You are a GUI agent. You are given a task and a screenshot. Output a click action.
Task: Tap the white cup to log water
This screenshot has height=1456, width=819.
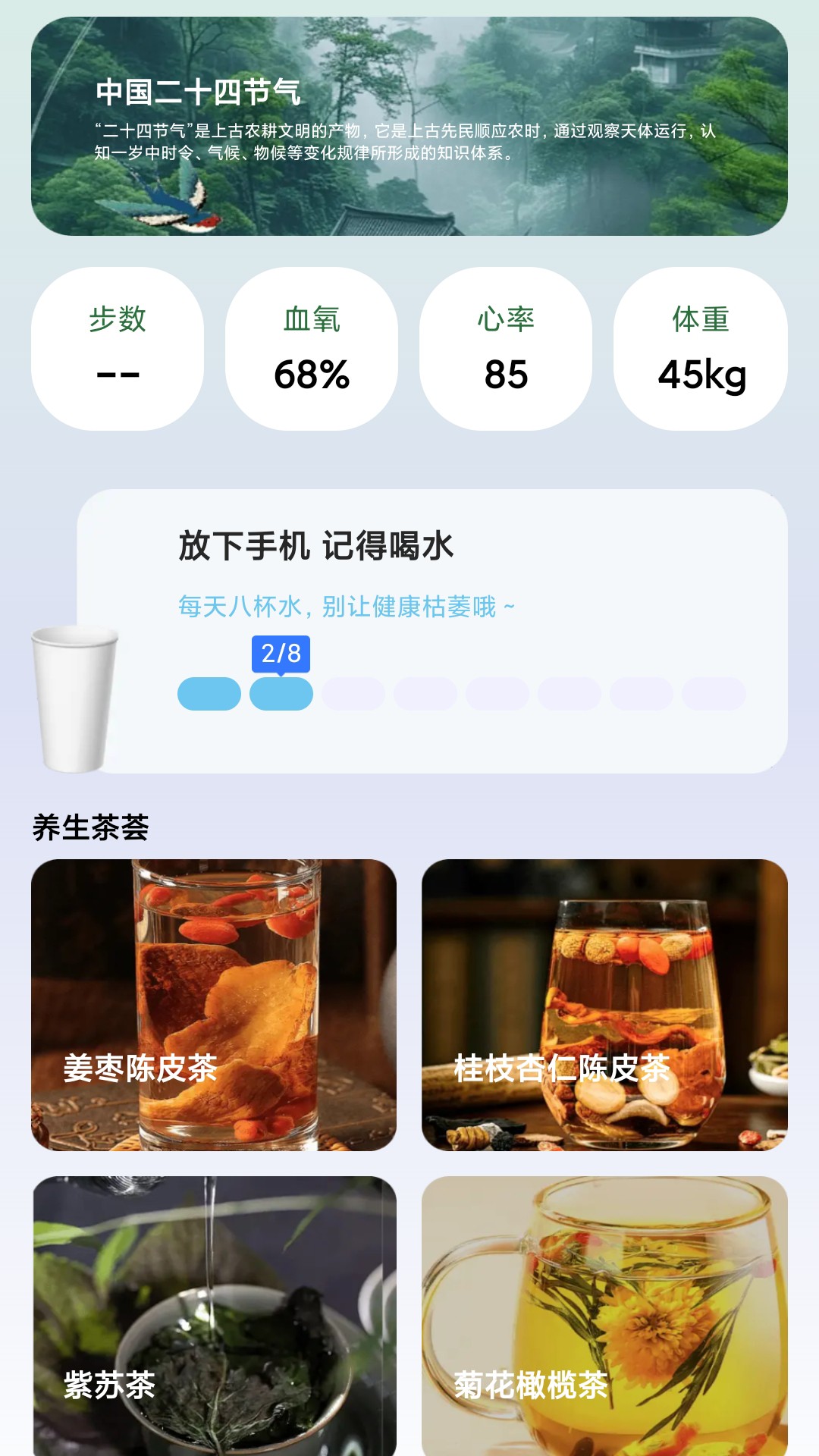tap(74, 698)
